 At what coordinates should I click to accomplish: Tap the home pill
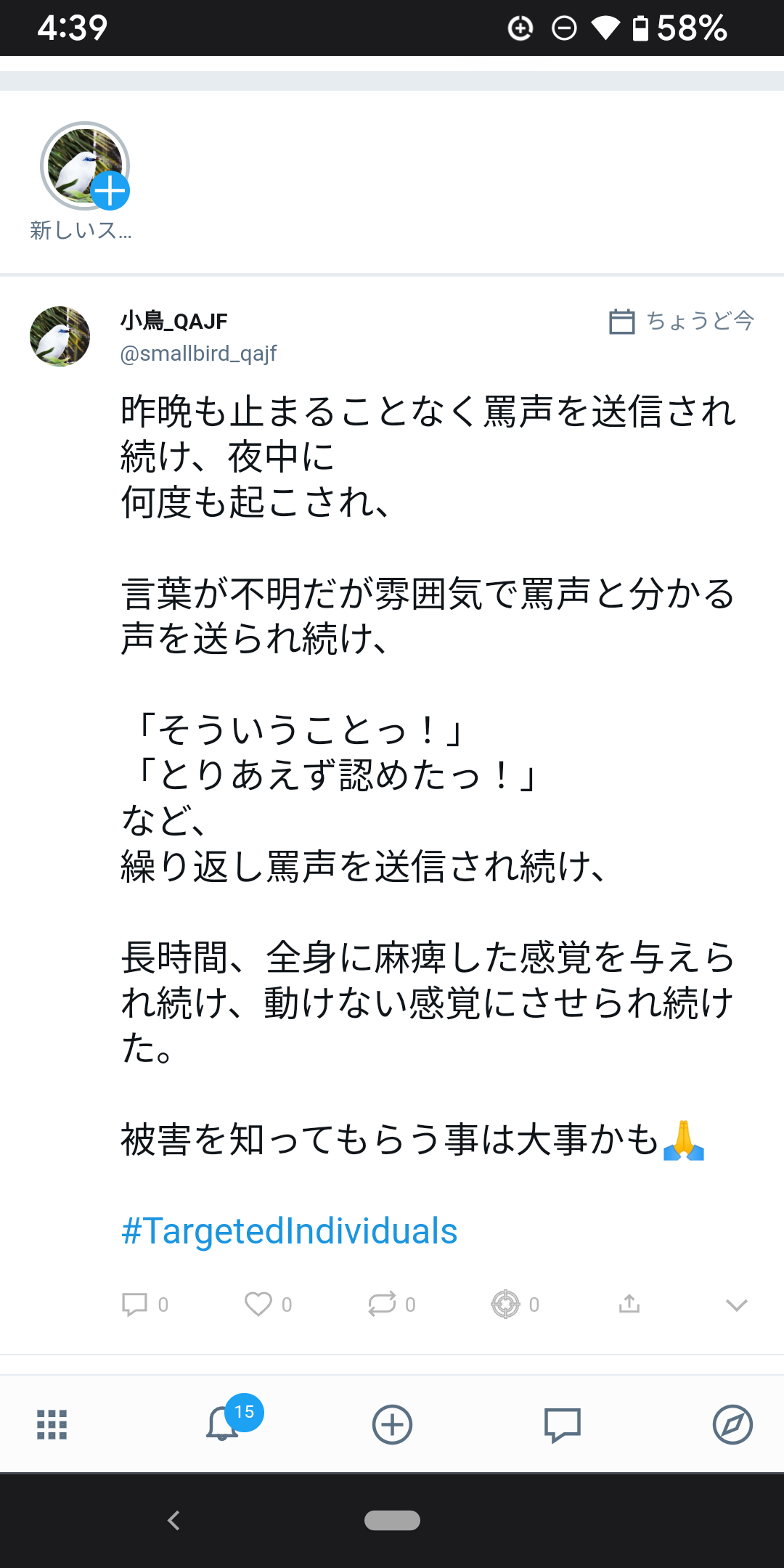(x=392, y=1520)
